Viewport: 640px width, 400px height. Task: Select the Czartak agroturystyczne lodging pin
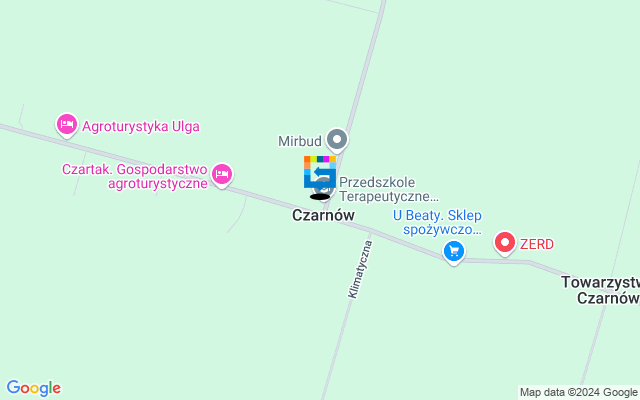point(223,175)
